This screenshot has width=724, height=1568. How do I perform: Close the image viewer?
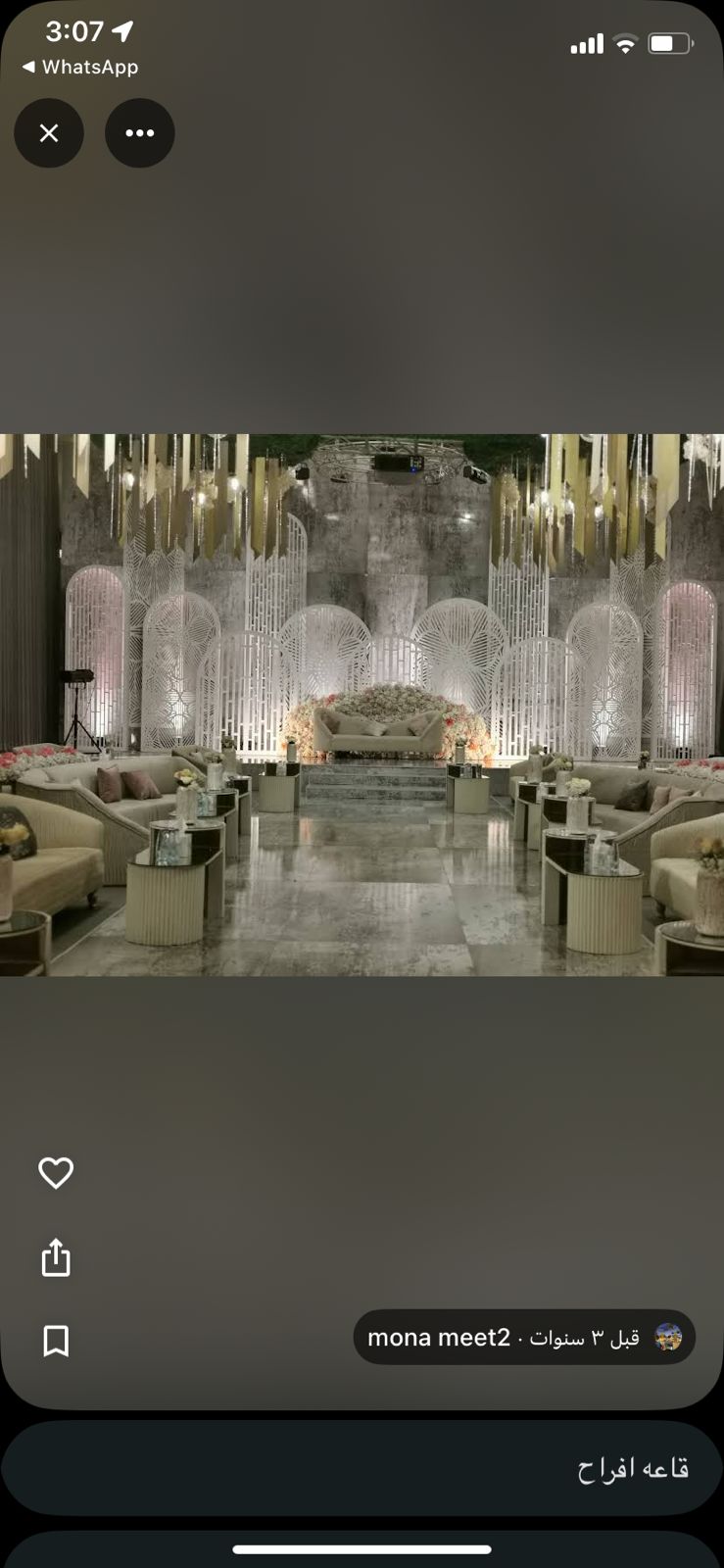tap(49, 133)
